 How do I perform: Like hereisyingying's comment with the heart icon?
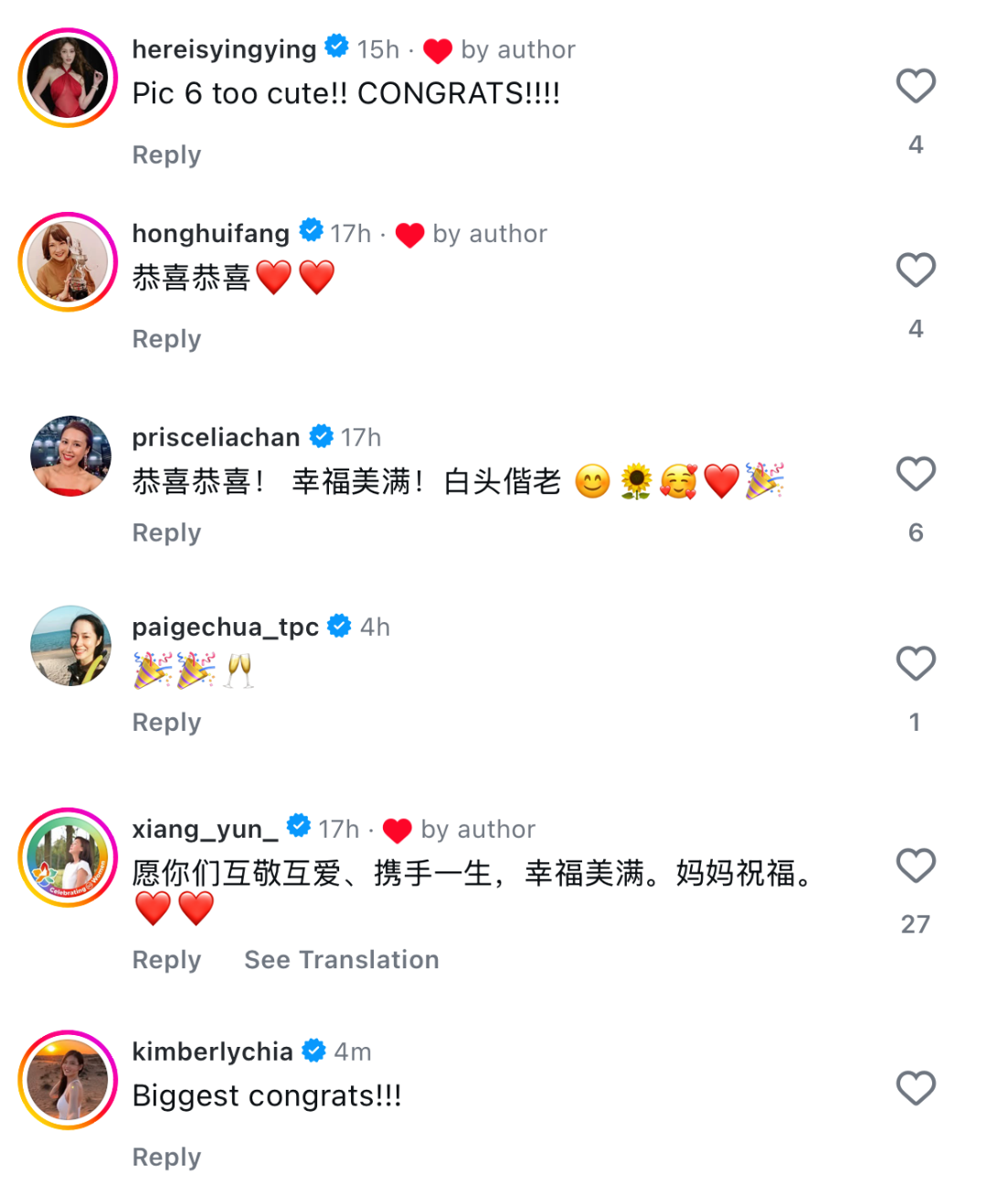point(915,87)
